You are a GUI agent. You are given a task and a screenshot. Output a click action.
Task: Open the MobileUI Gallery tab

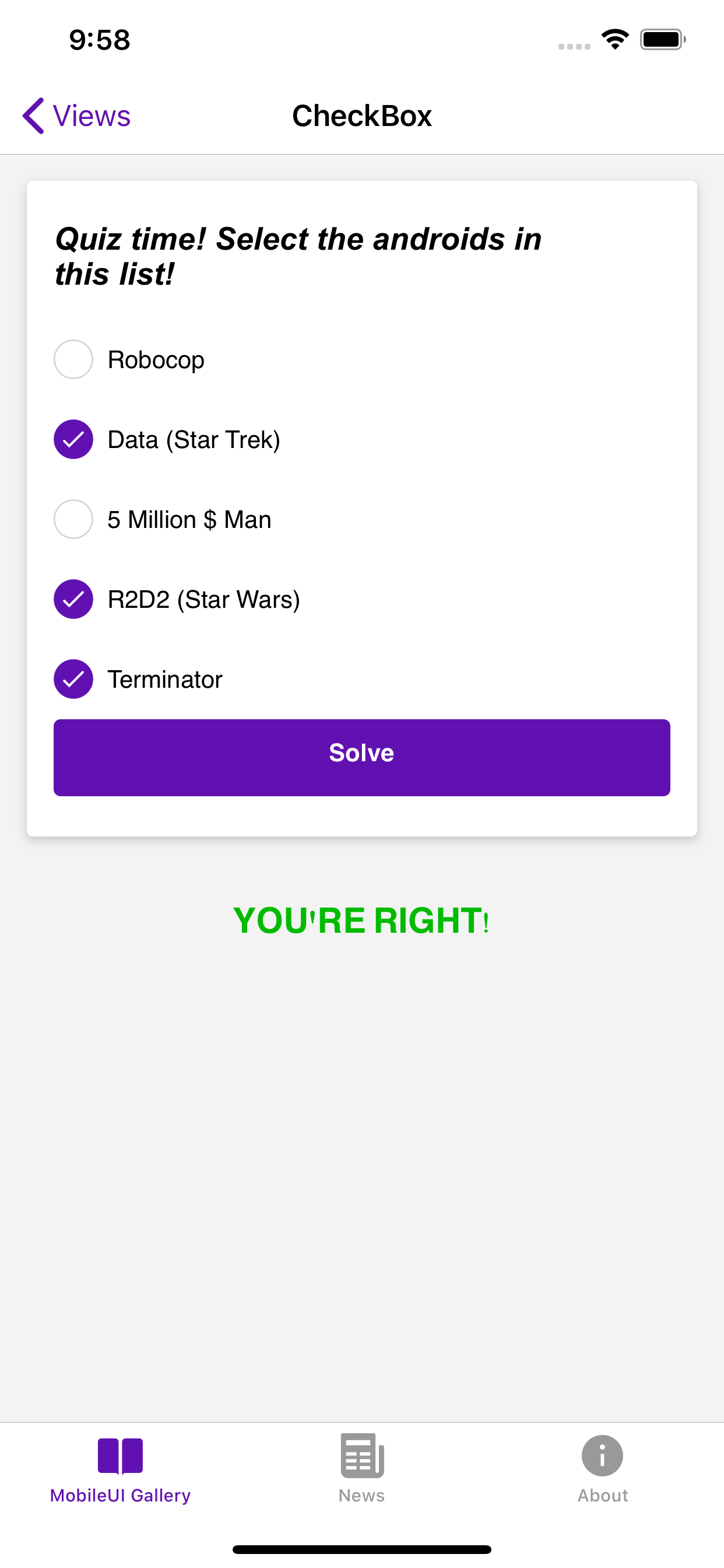pos(121,1473)
